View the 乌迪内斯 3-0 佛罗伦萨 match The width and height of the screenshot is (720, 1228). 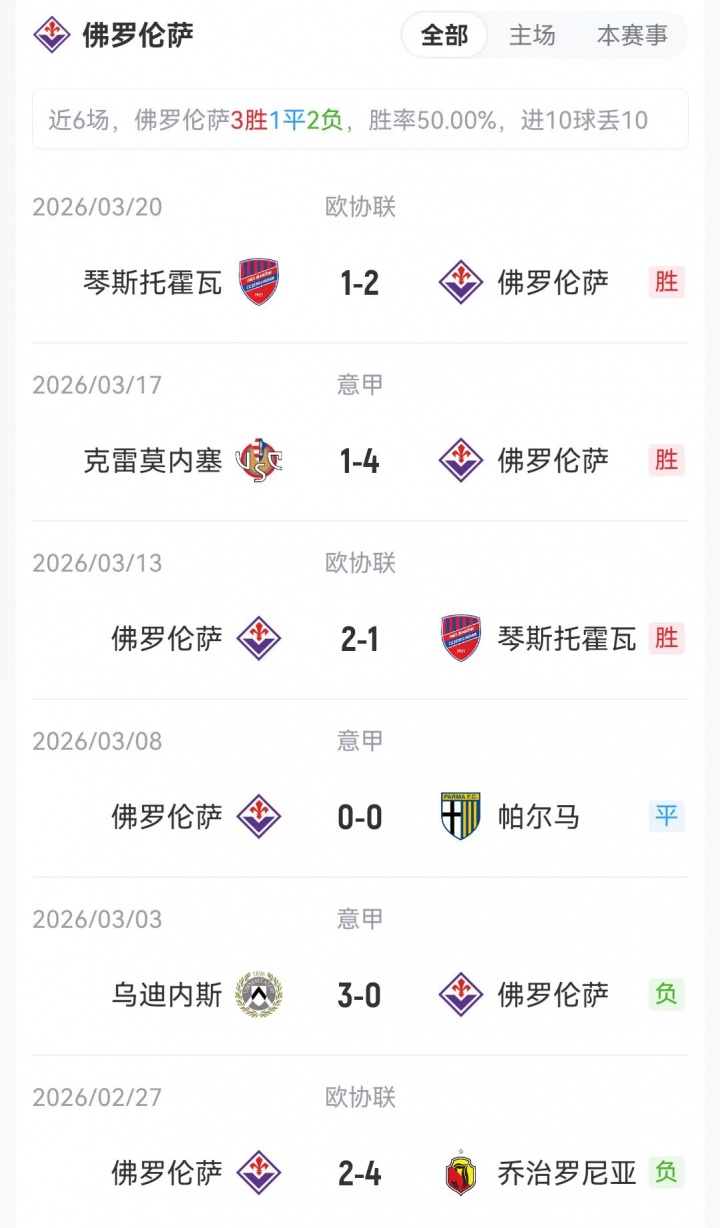360,995
